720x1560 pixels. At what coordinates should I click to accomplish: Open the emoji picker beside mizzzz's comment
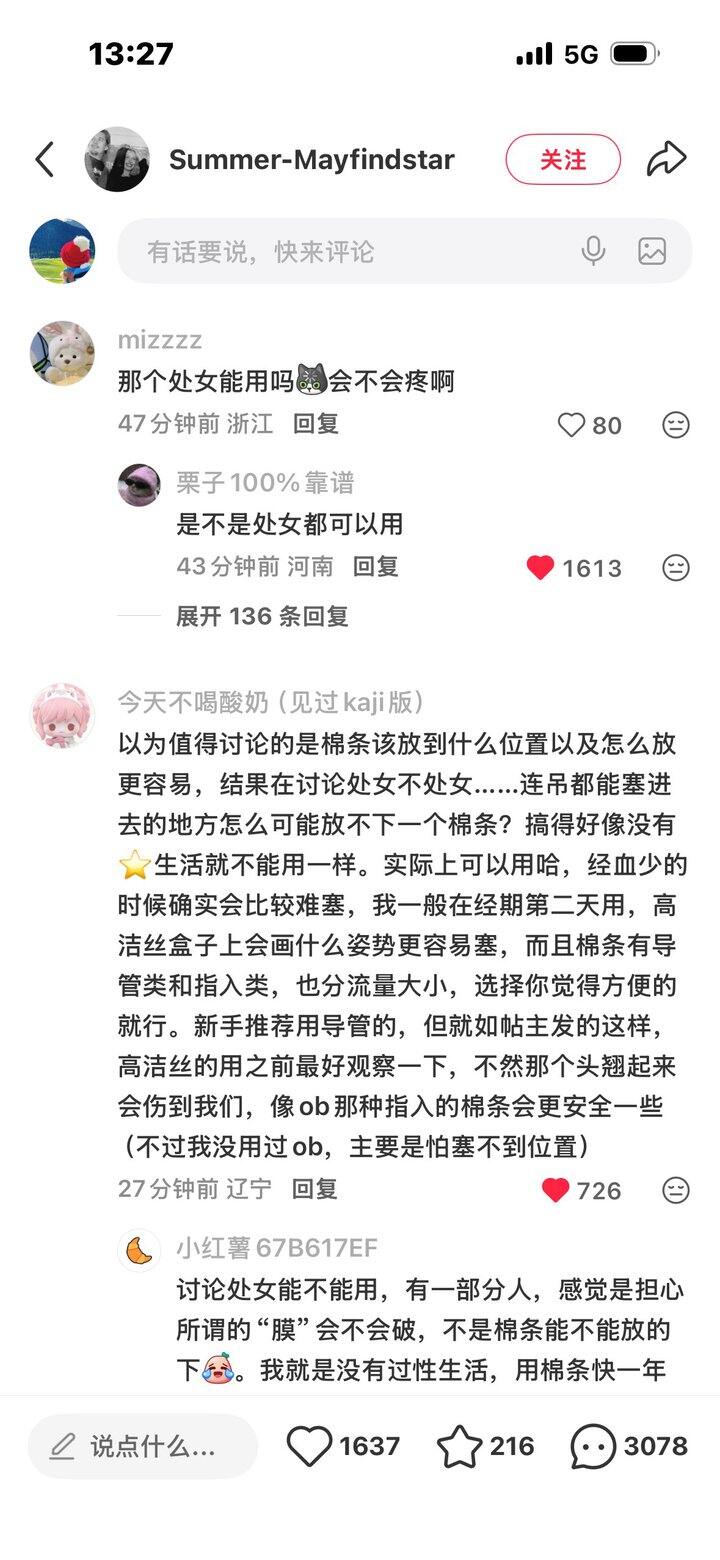(676, 424)
